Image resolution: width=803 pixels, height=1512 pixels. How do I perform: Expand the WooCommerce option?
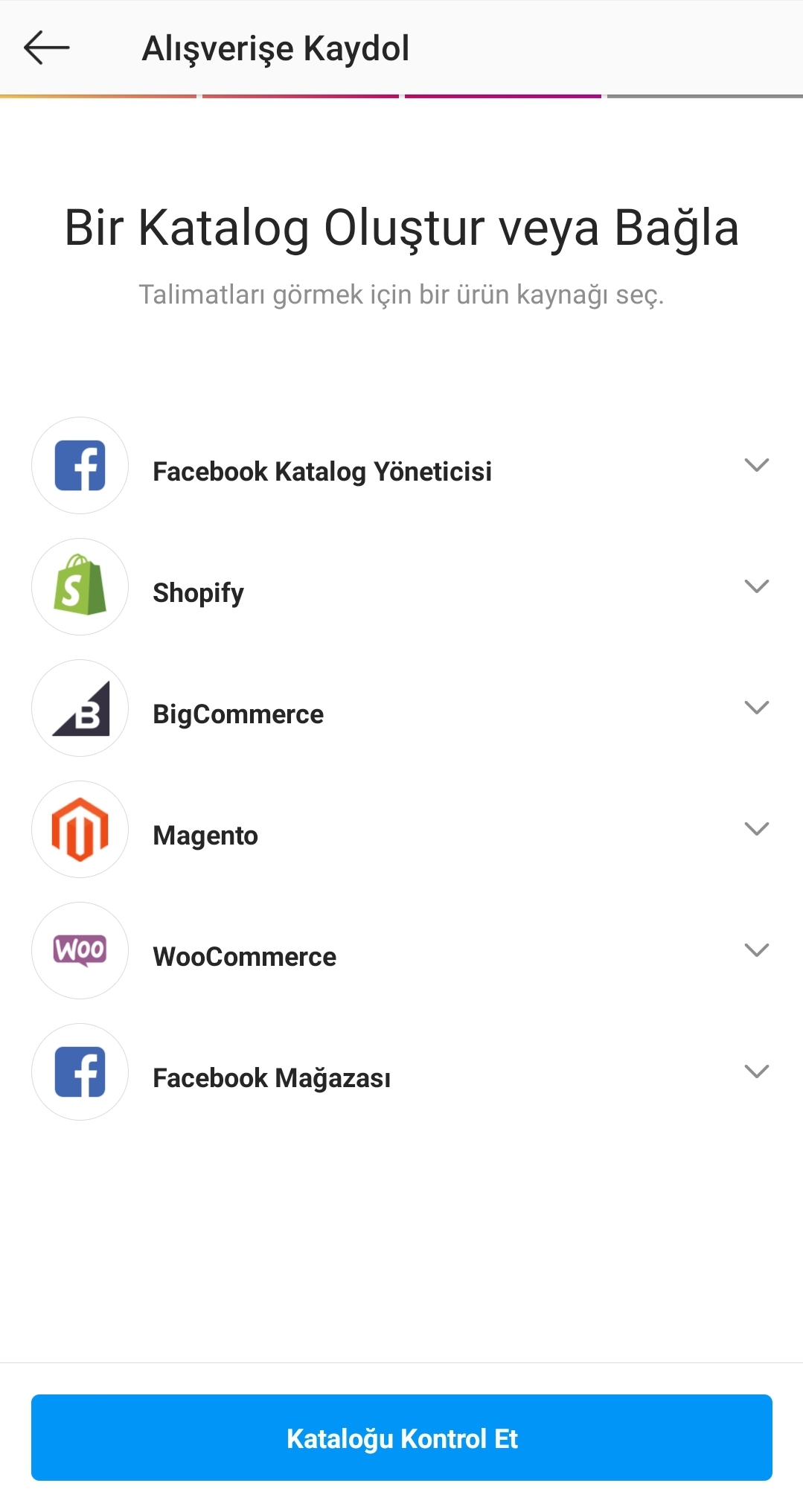(x=401, y=951)
